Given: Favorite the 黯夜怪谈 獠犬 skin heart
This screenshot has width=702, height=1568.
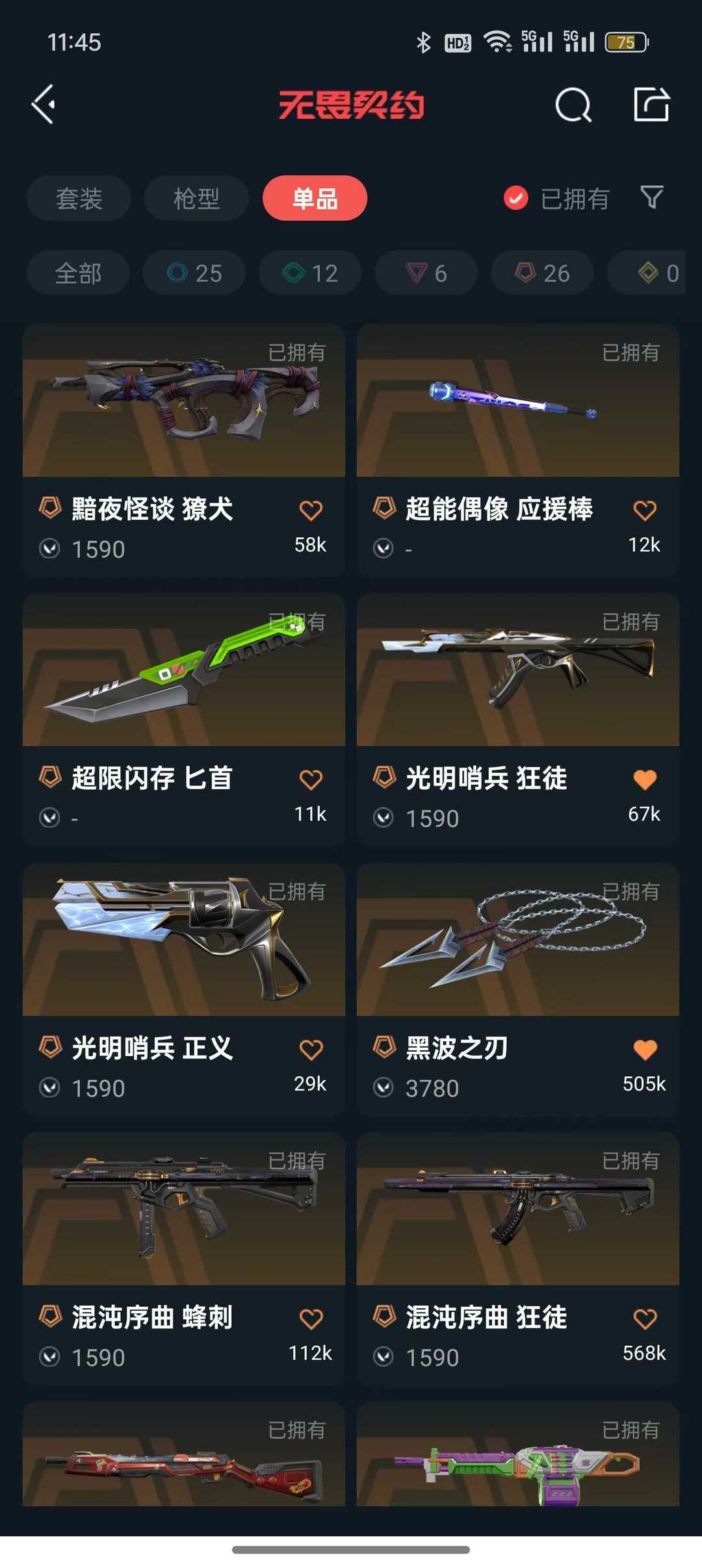Looking at the screenshot, I should [311, 511].
